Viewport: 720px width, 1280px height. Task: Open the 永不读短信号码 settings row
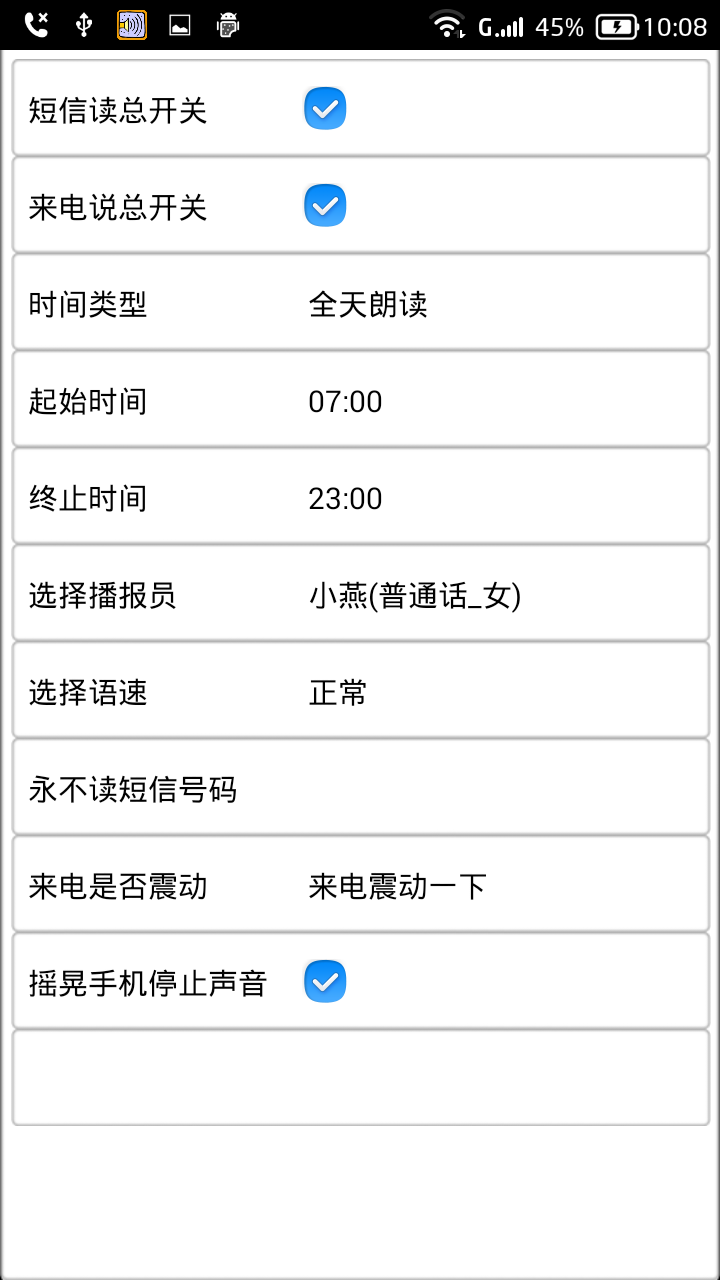(x=360, y=787)
